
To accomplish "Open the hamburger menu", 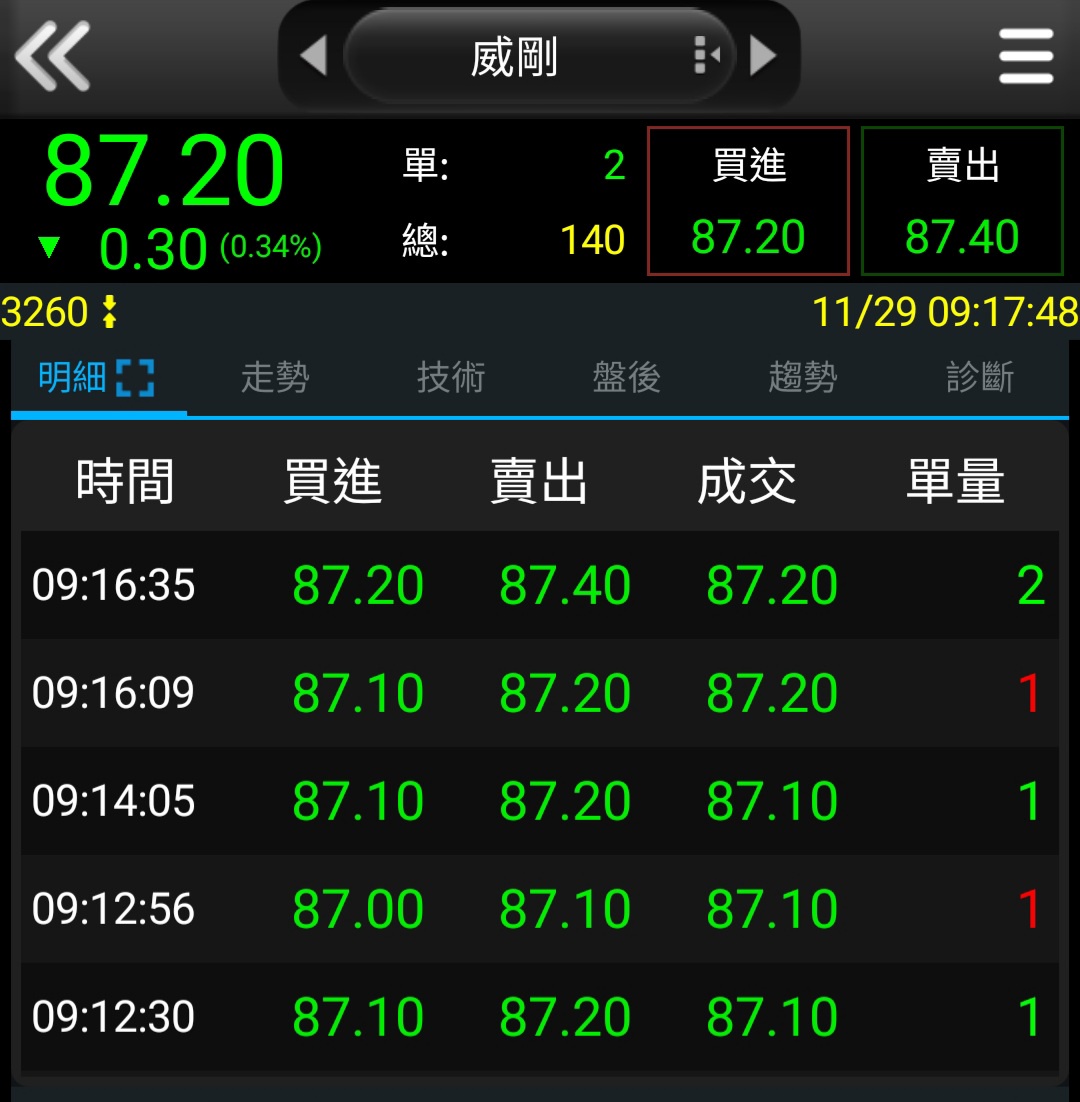I will click(1026, 56).
